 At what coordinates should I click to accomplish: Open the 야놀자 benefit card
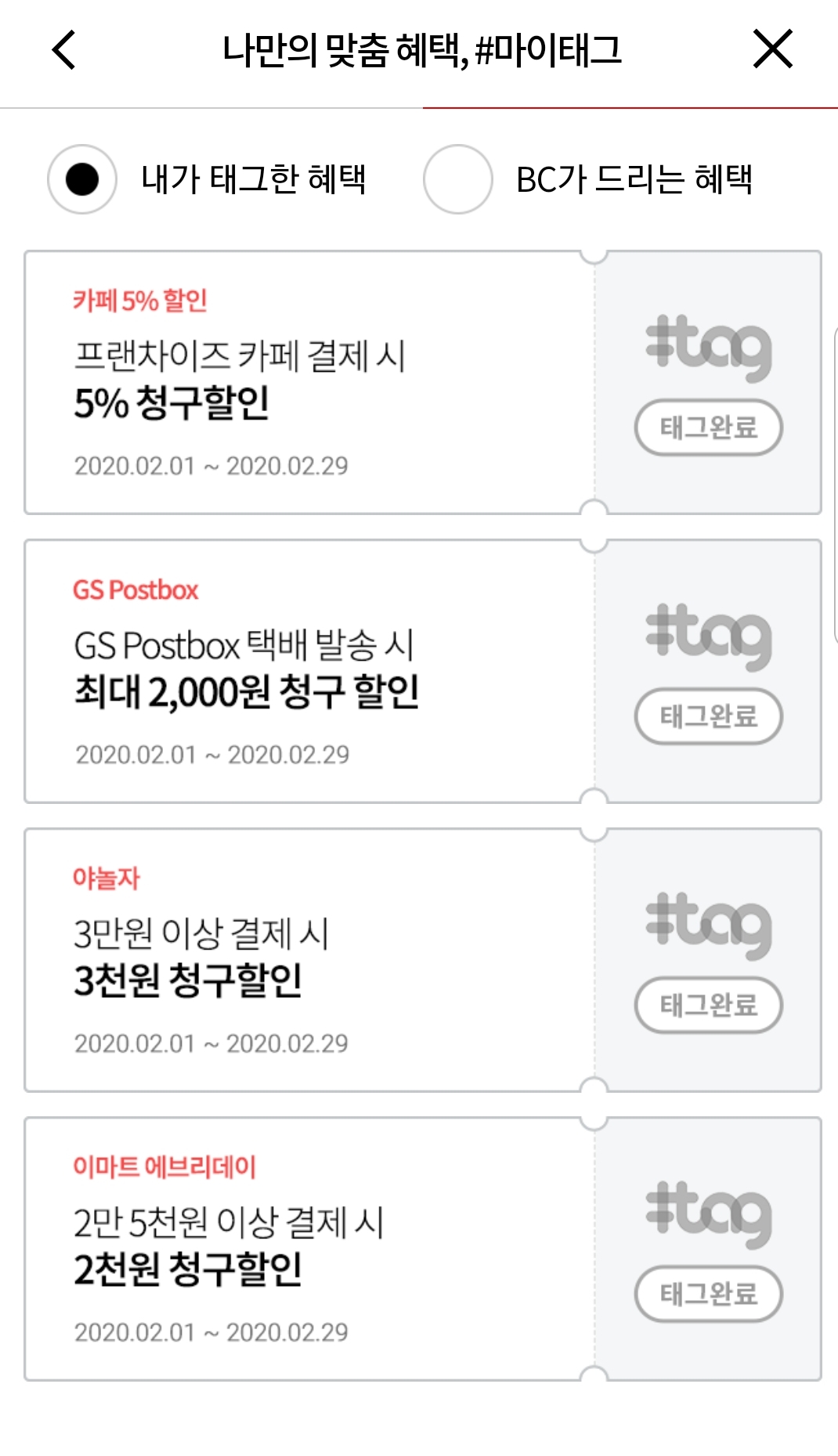(x=309, y=960)
